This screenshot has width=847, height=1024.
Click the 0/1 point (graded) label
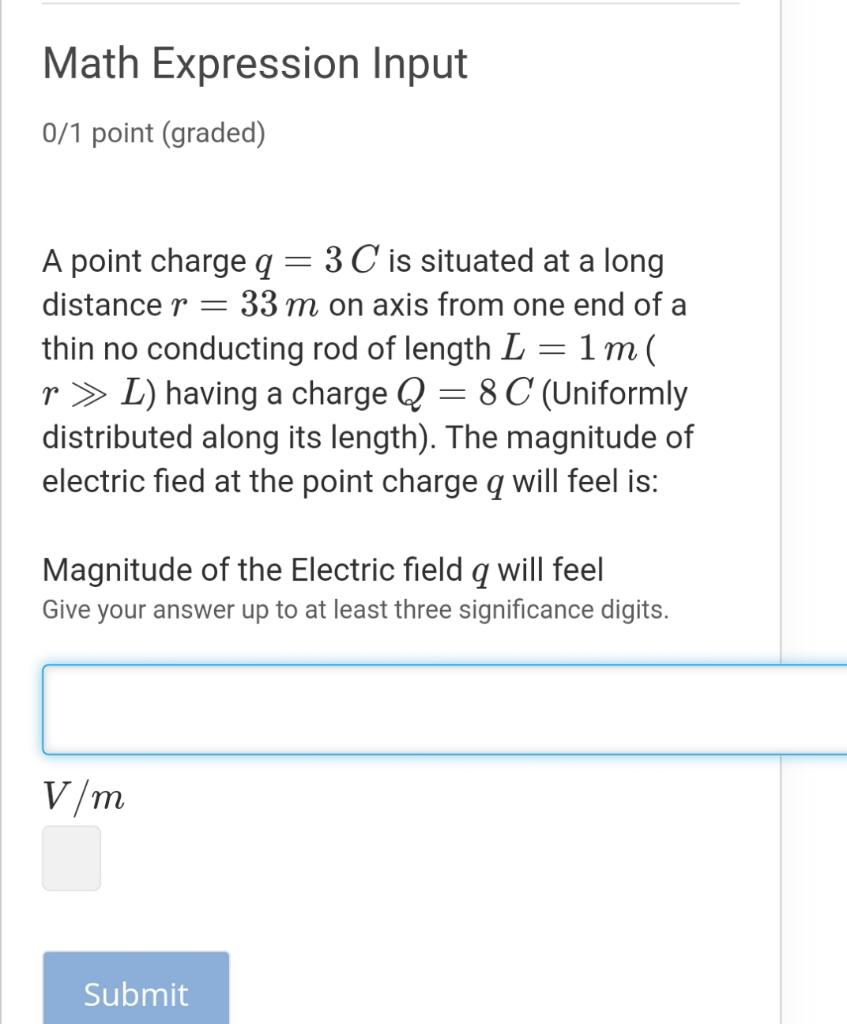pyautogui.click(x=153, y=132)
